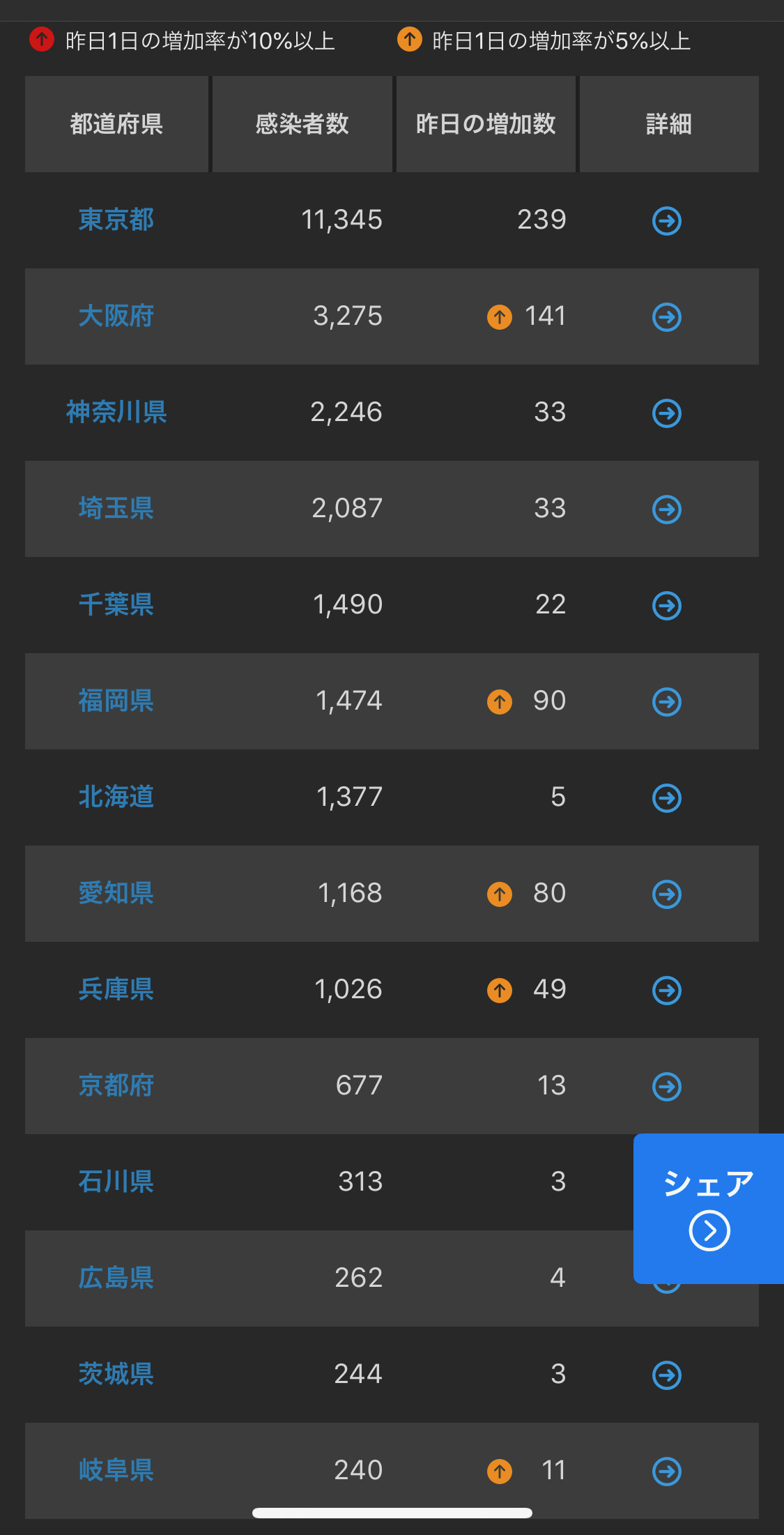Tap the detail arrow for 北海道
Screen dimensions: 784x1535
pyautogui.click(x=667, y=798)
